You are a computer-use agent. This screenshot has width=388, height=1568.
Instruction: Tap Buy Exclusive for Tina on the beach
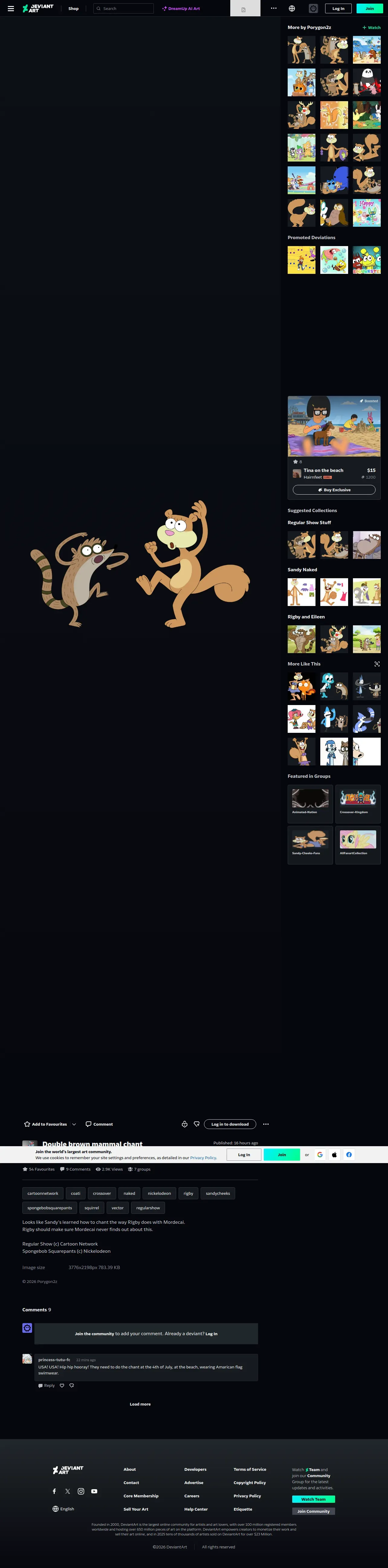[334, 489]
